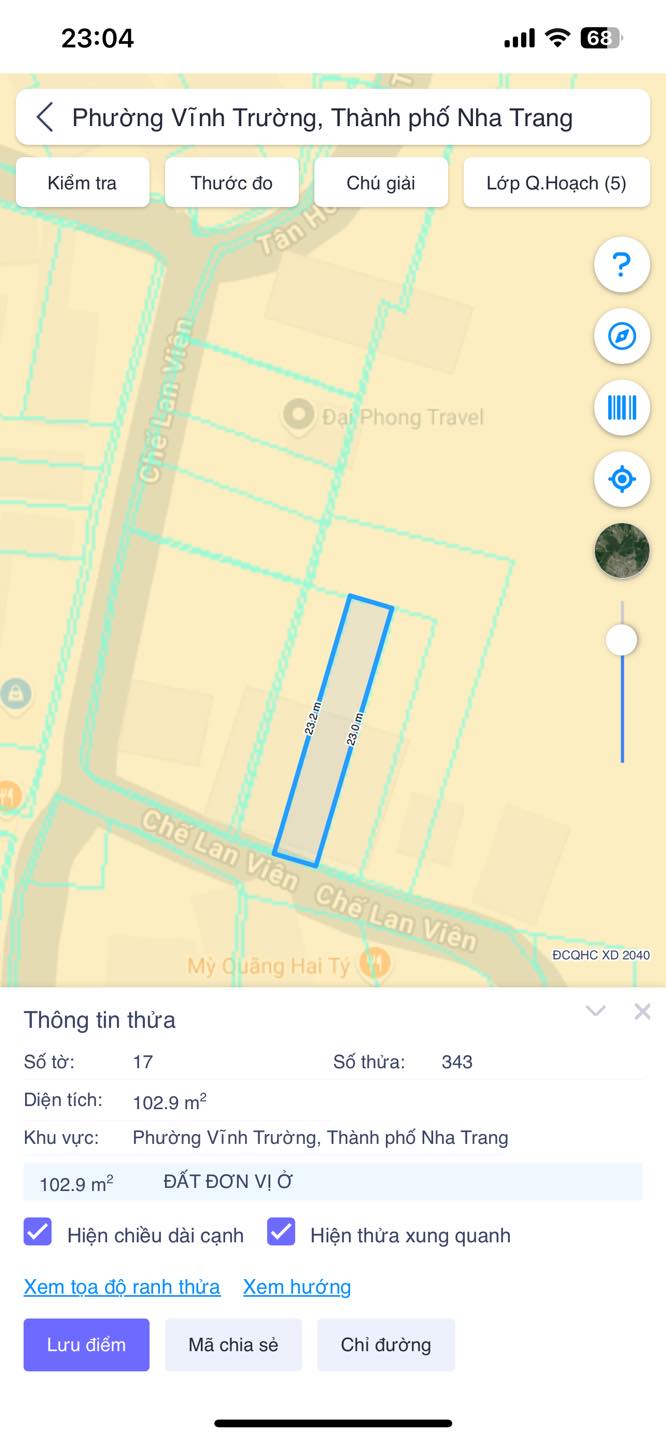Close the Thông tin thửa panel
Viewport: 666px width, 1440px height.
(x=642, y=1011)
